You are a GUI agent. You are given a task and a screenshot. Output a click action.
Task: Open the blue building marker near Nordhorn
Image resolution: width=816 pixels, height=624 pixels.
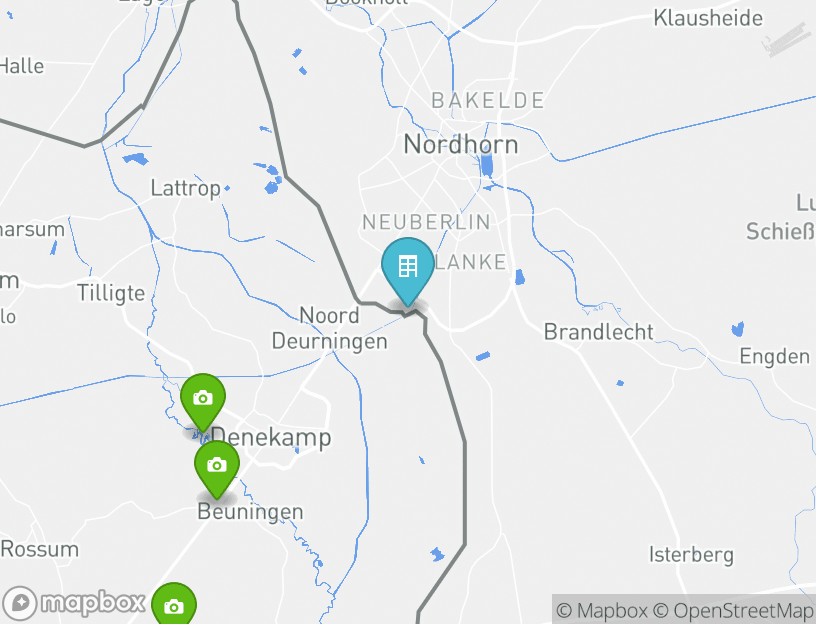[408, 267]
